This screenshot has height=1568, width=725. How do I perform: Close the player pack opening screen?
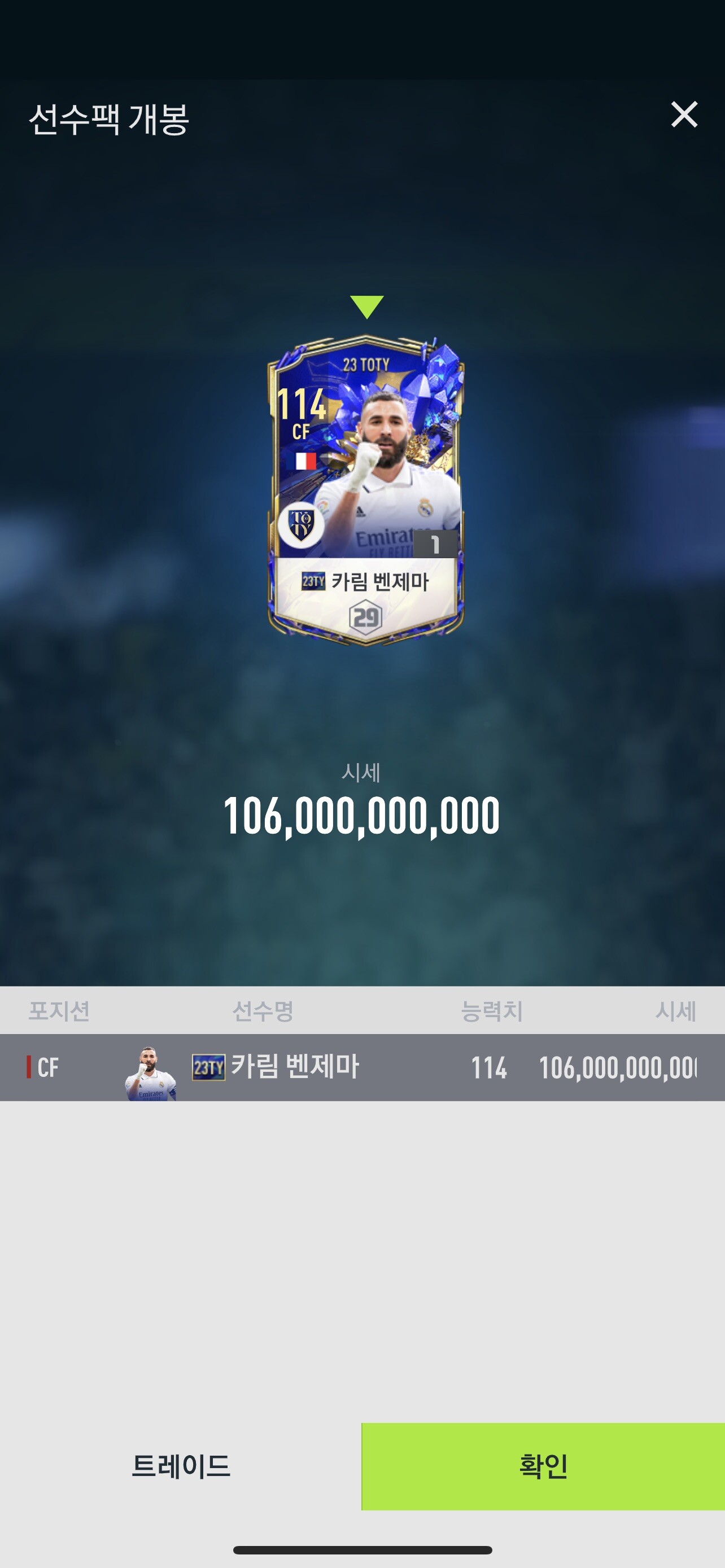[684, 115]
